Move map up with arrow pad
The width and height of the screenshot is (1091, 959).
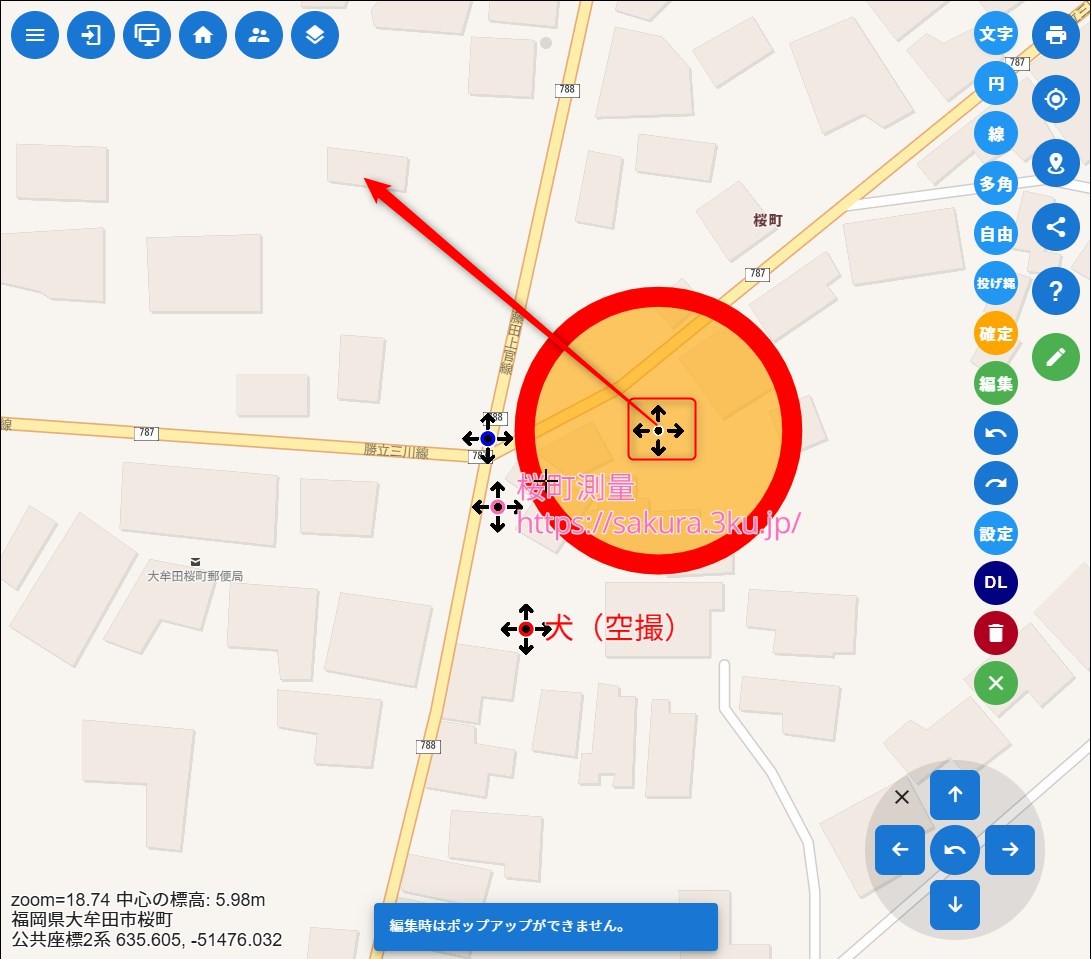(955, 795)
